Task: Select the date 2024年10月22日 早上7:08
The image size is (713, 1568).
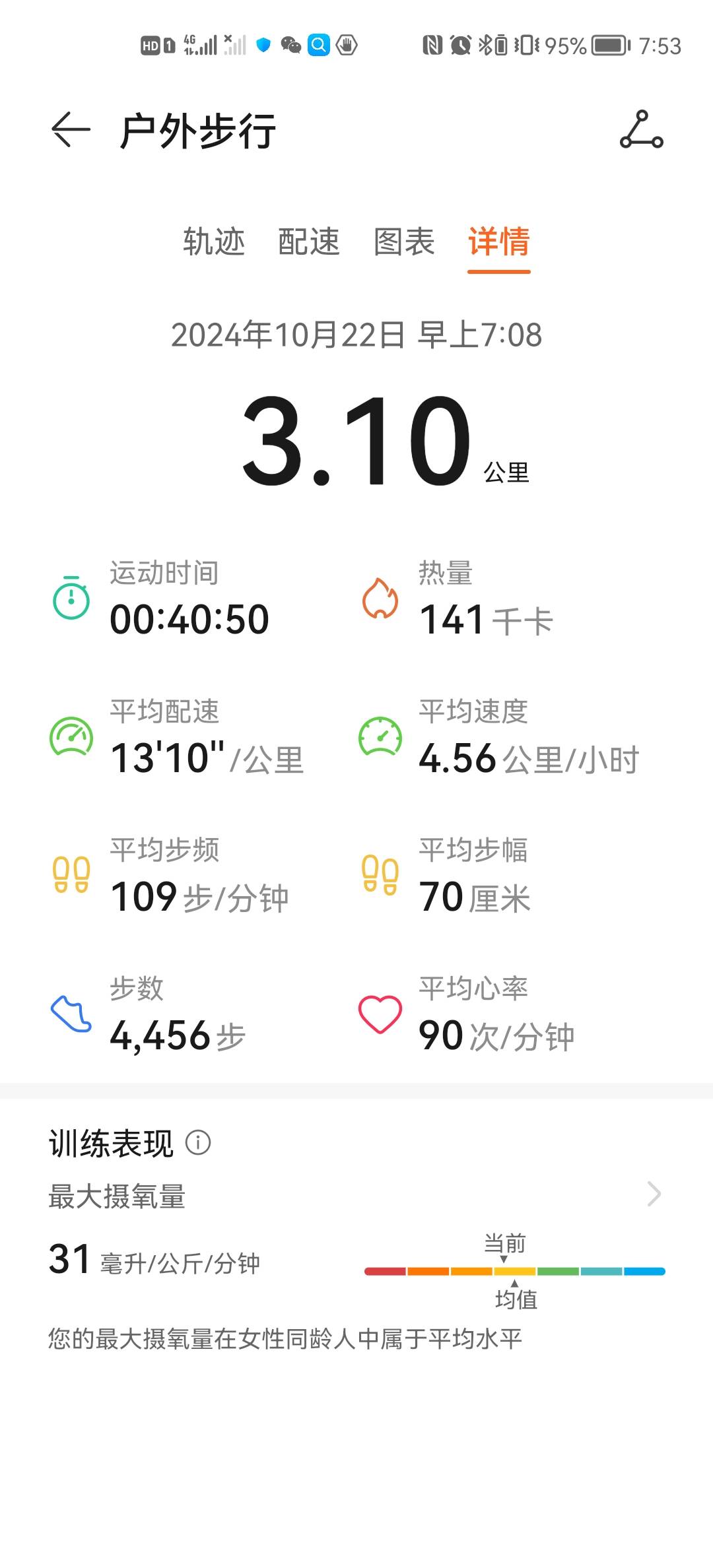Action: [x=356, y=335]
